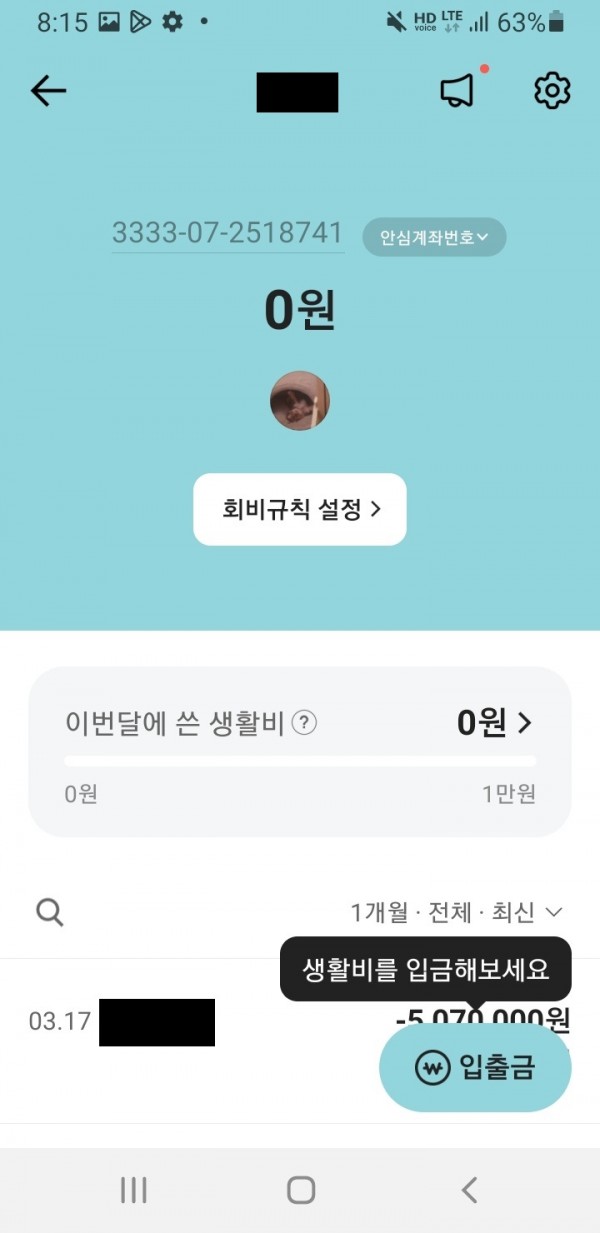The height and width of the screenshot is (1233, 600).
Task: Open the announcements megaphone icon
Action: [457, 92]
